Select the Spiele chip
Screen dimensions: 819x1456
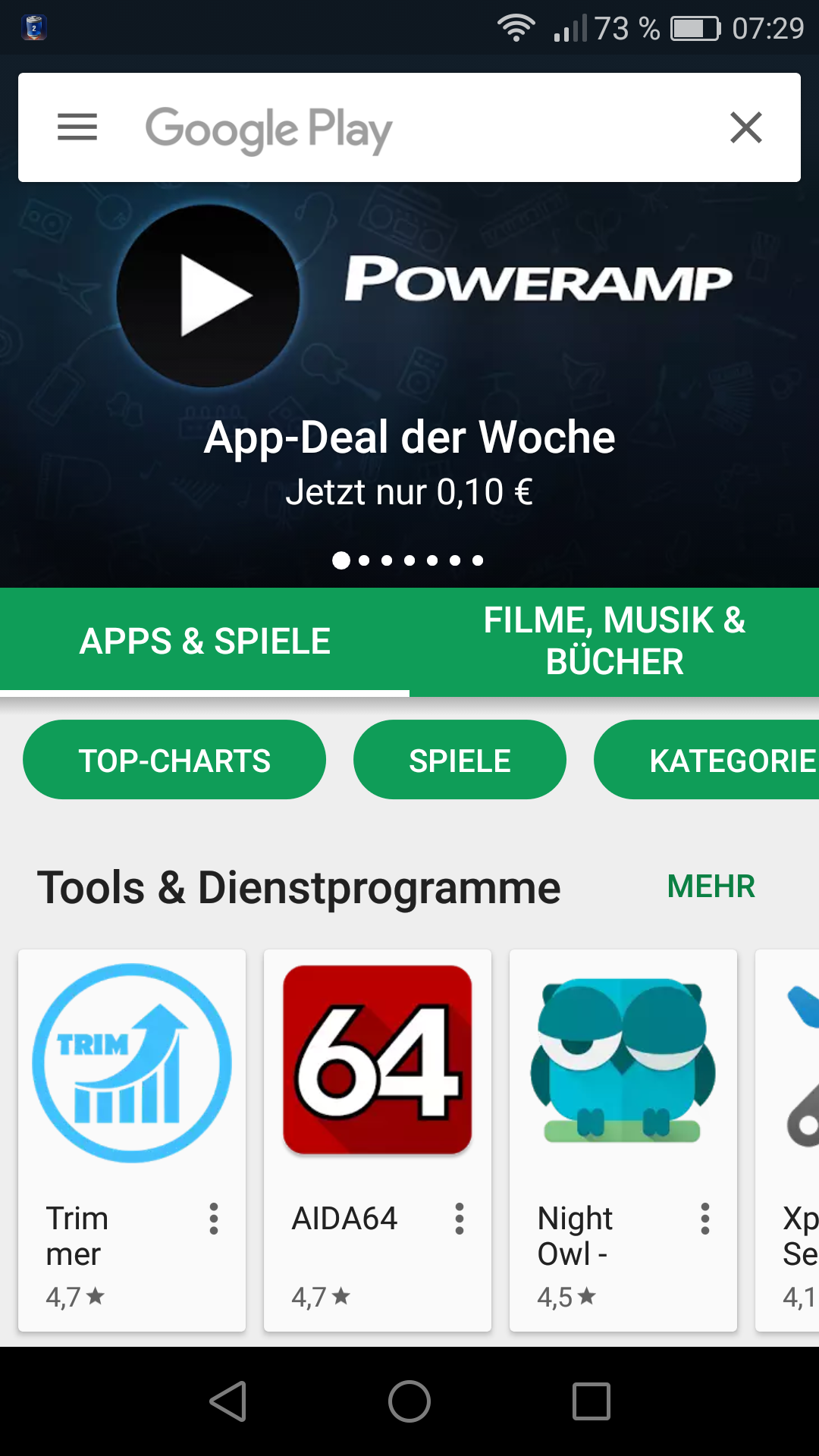click(460, 760)
